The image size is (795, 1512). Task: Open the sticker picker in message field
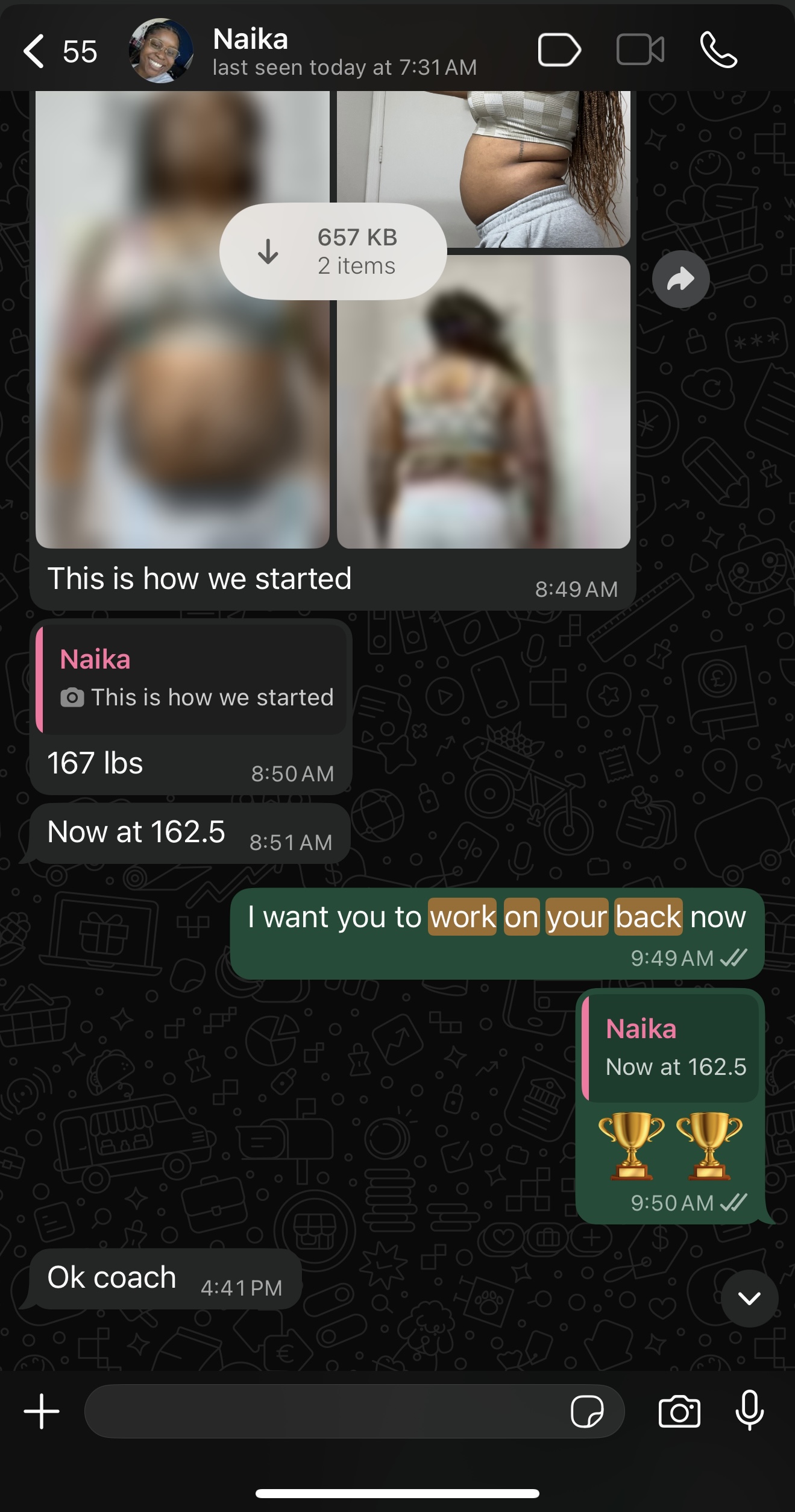tap(587, 1411)
